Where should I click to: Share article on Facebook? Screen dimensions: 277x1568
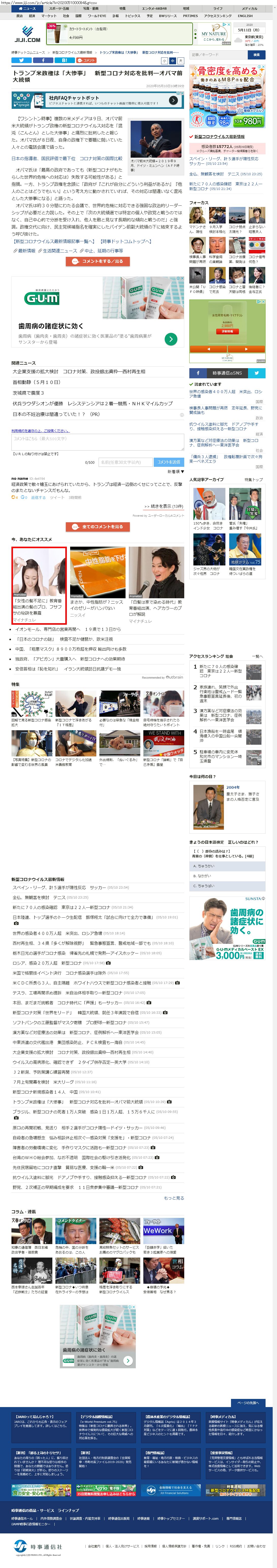pos(43,60)
